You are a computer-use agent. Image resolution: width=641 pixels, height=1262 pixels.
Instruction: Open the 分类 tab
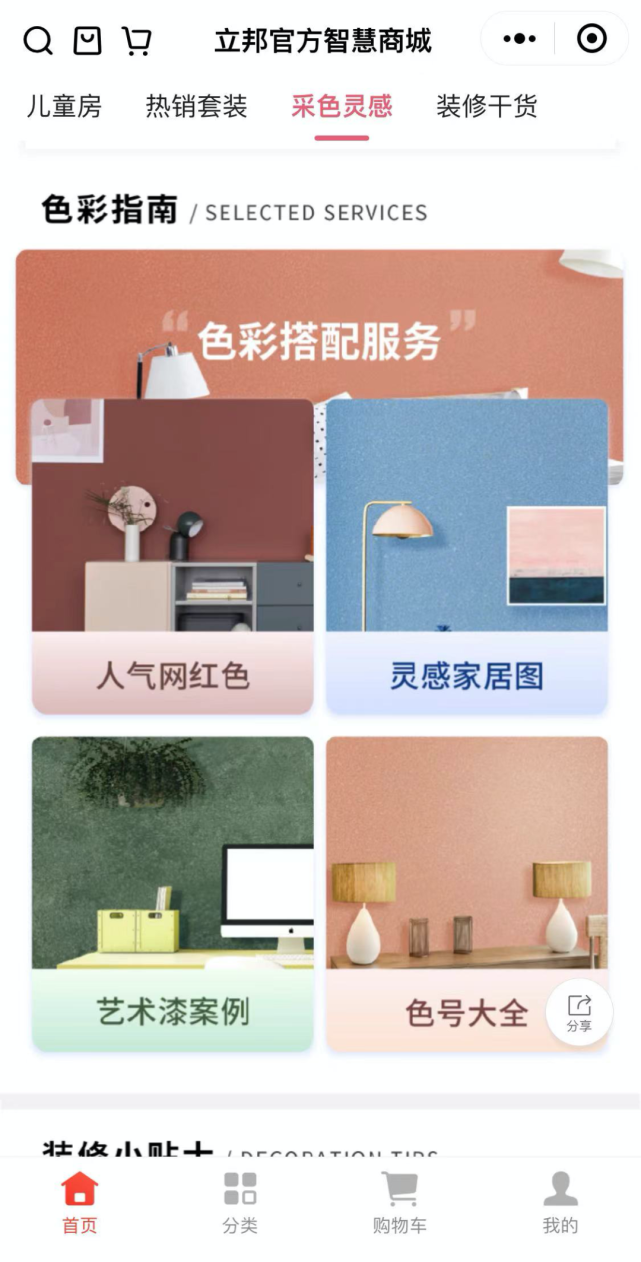point(240,1203)
